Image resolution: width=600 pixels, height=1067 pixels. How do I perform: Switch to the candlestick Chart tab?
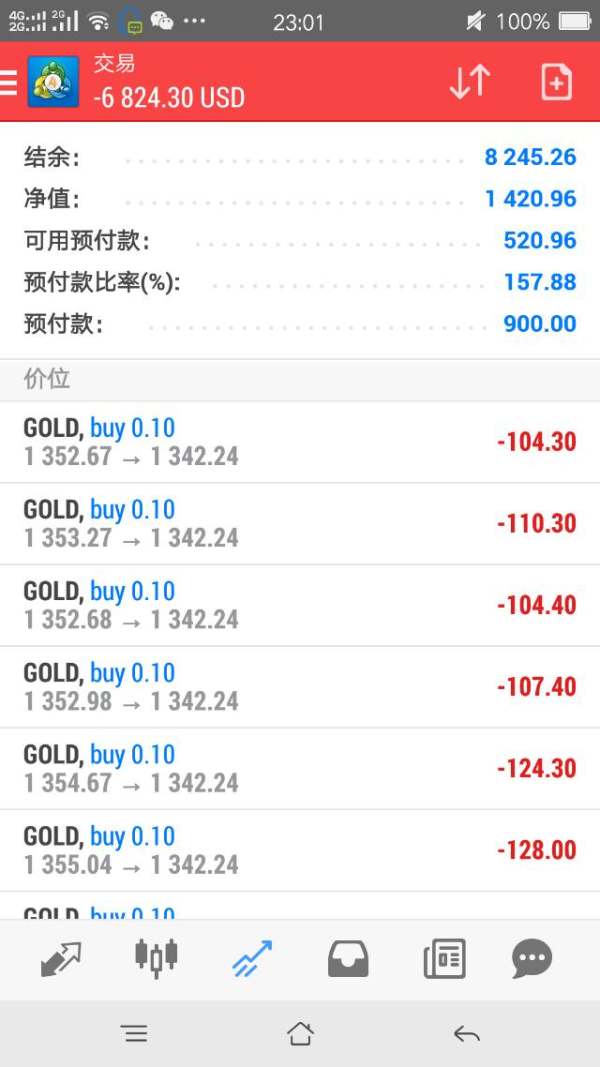(156, 957)
